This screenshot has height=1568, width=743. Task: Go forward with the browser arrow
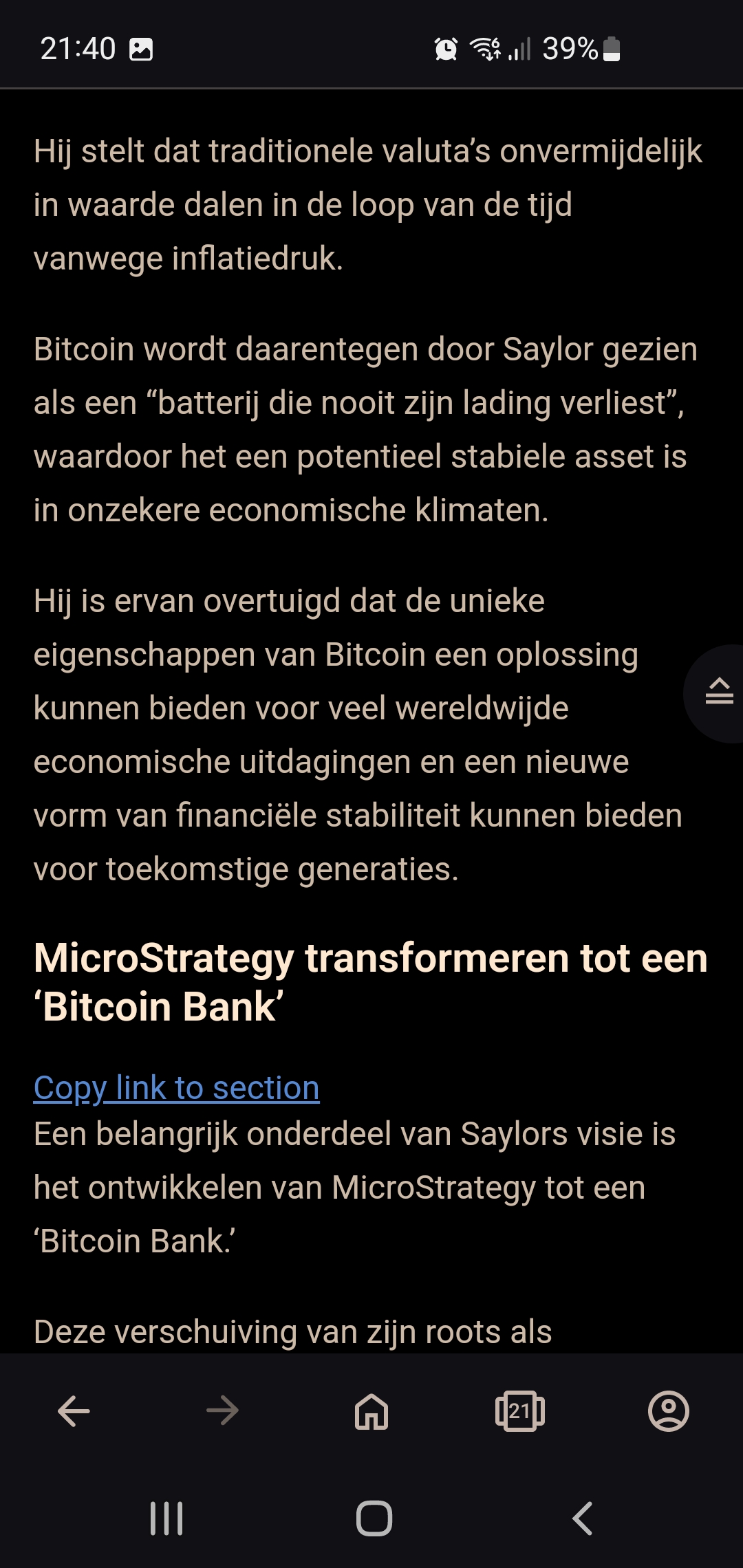(x=222, y=1412)
